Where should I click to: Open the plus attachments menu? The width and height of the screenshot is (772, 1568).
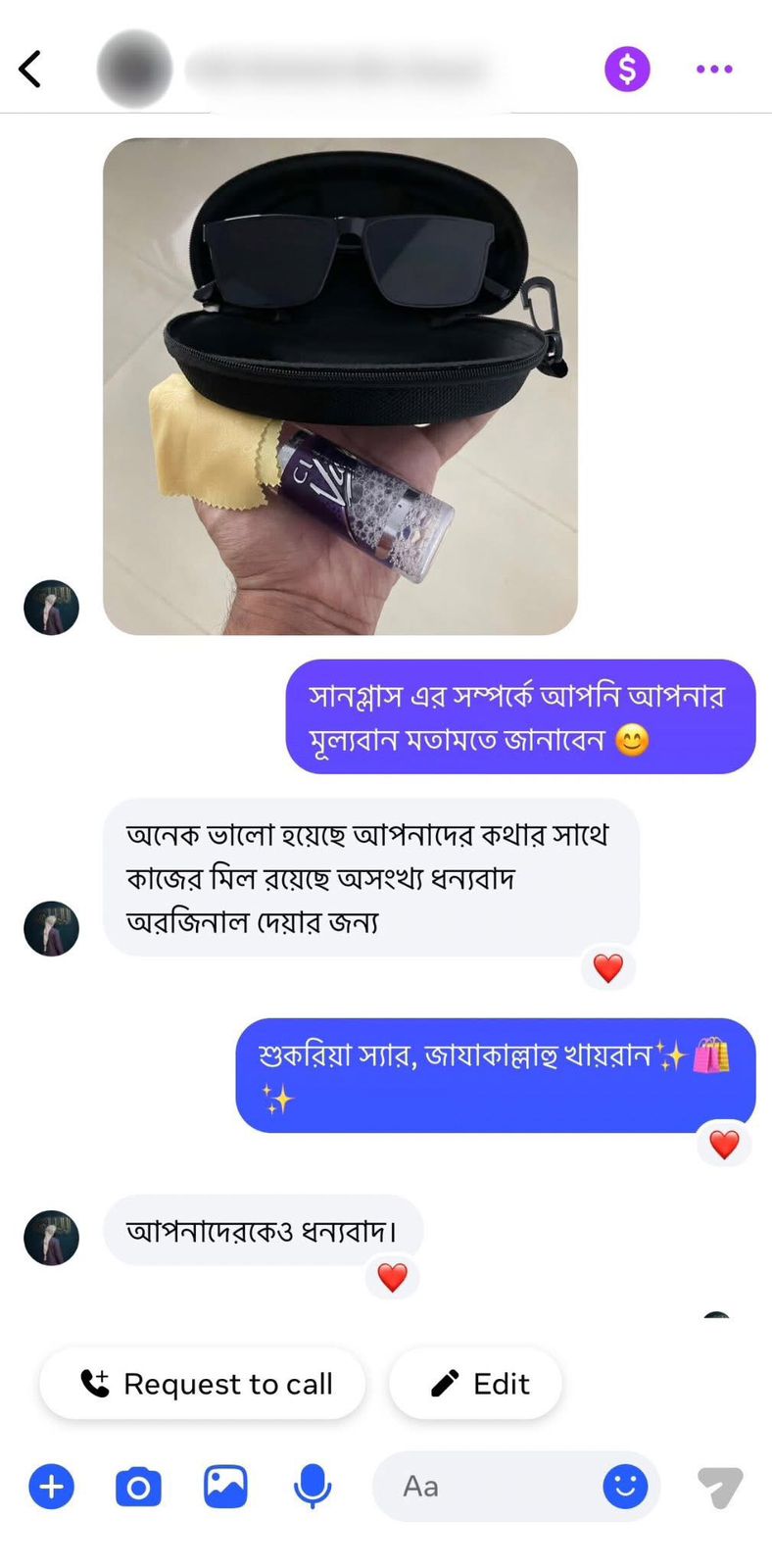tap(52, 1487)
